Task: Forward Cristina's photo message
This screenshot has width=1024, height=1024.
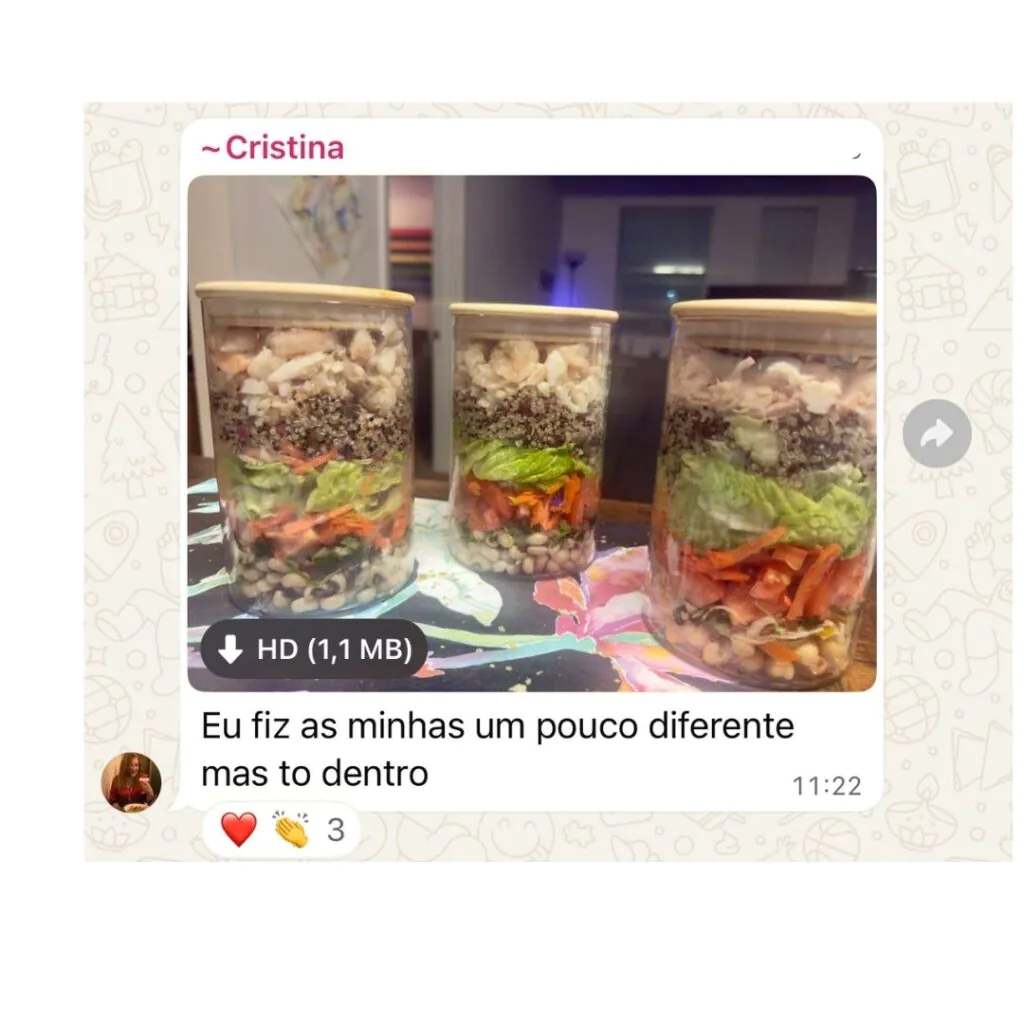Action: [937, 434]
